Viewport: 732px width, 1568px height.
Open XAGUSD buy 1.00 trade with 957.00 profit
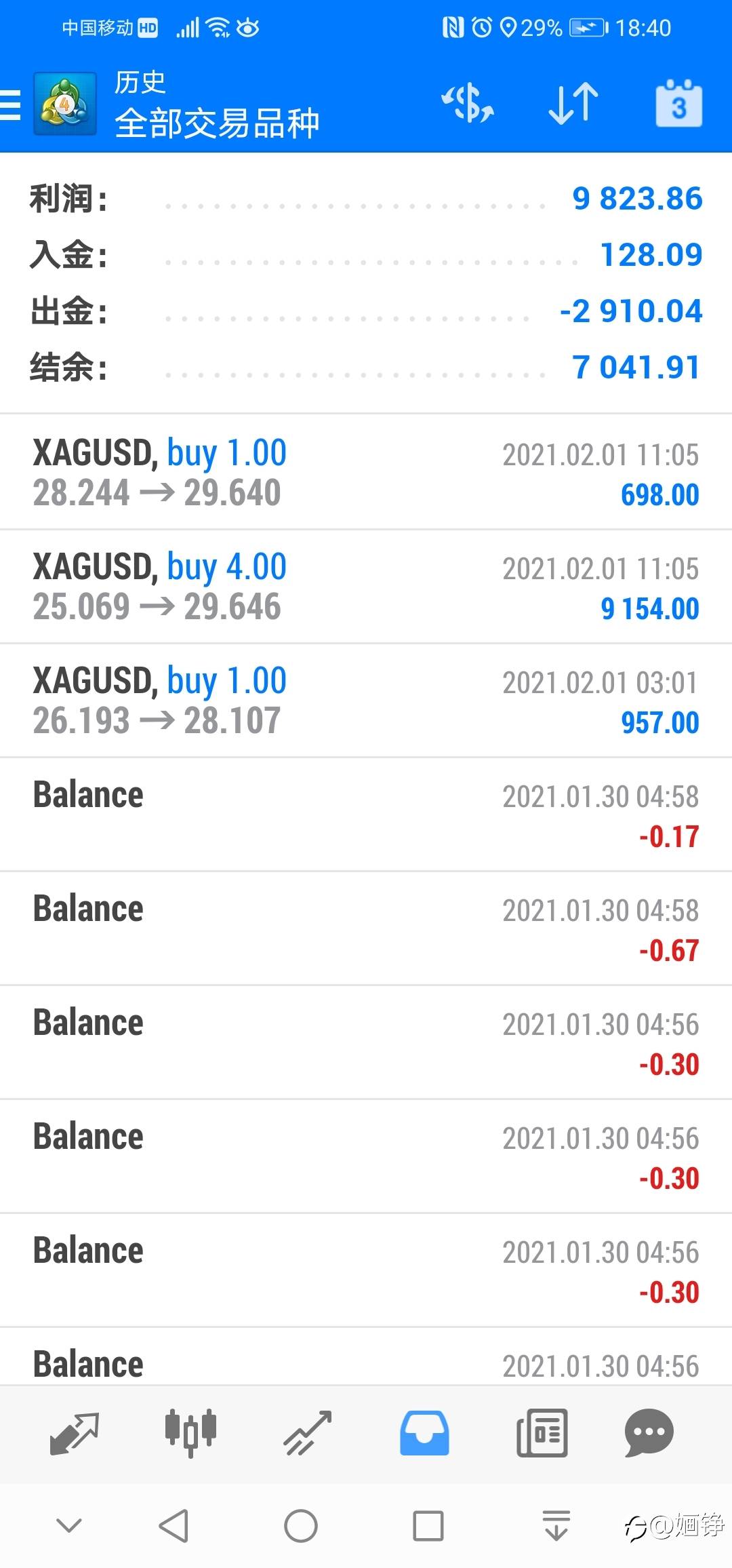[x=366, y=701]
